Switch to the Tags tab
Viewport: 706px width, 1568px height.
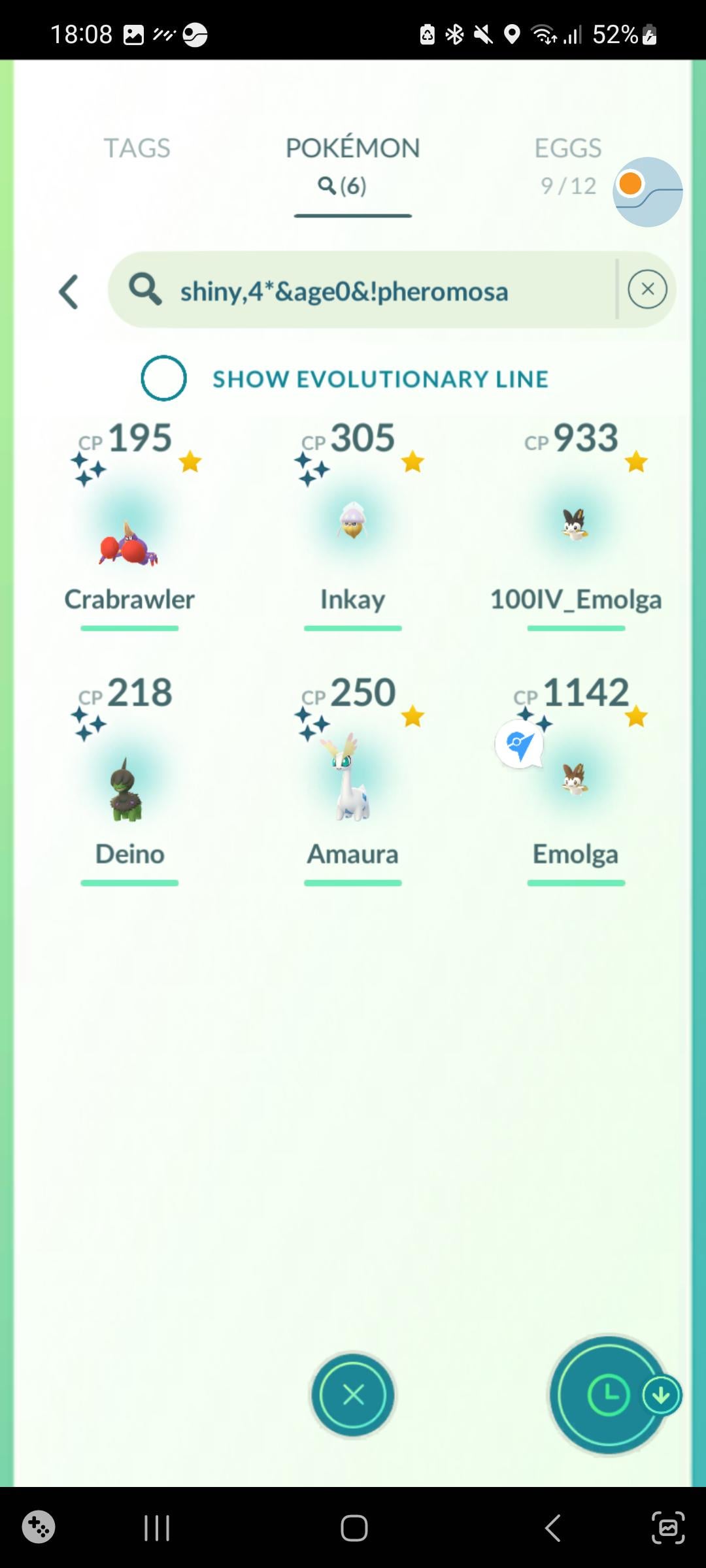137,149
